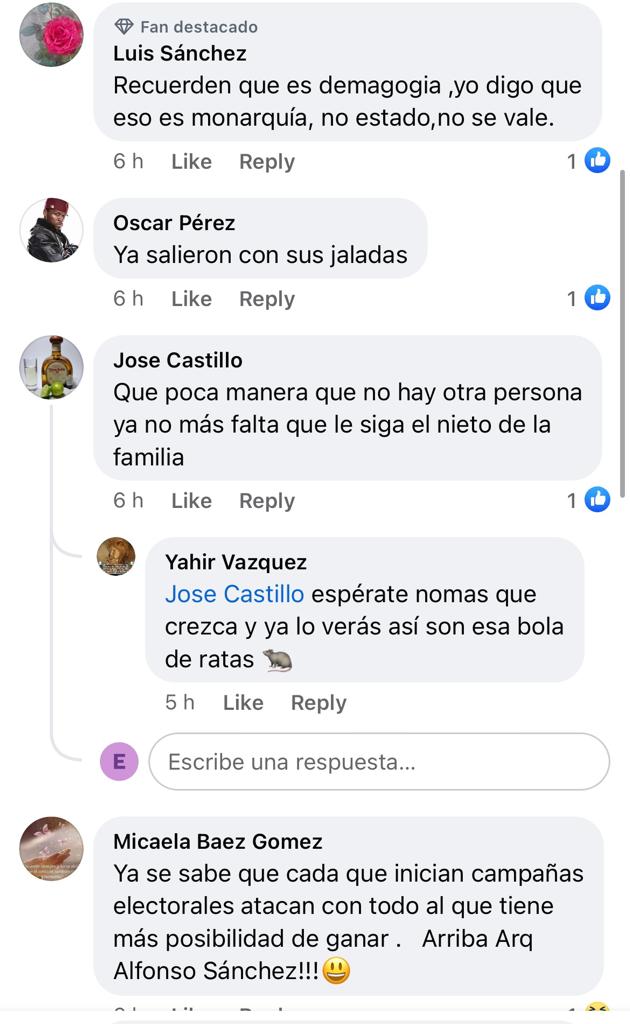Like Yahir Vazquez's reply
The width and height of the screenshot is (630, 1024).
pyautogui.click(x=243, y=703)
